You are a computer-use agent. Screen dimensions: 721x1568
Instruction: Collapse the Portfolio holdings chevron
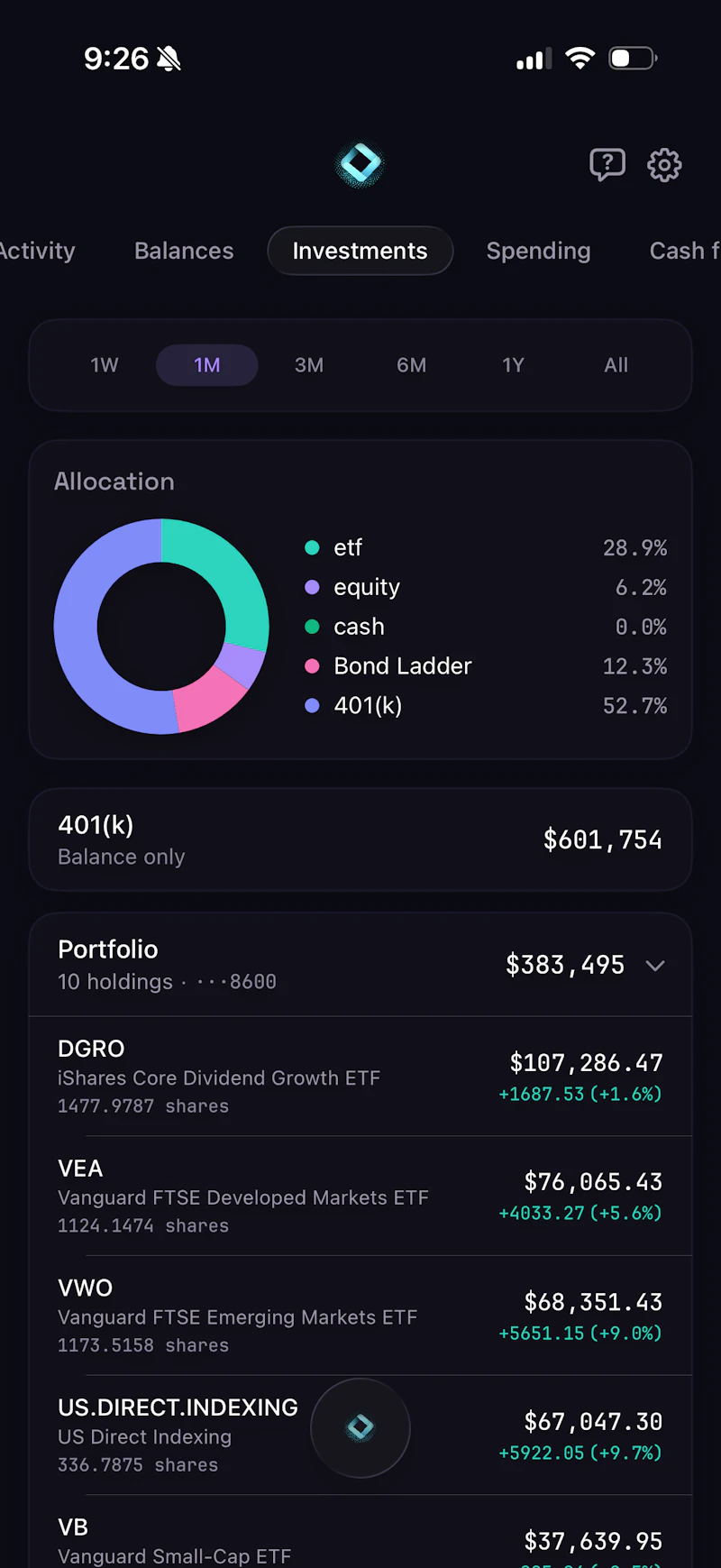point(655,966)
